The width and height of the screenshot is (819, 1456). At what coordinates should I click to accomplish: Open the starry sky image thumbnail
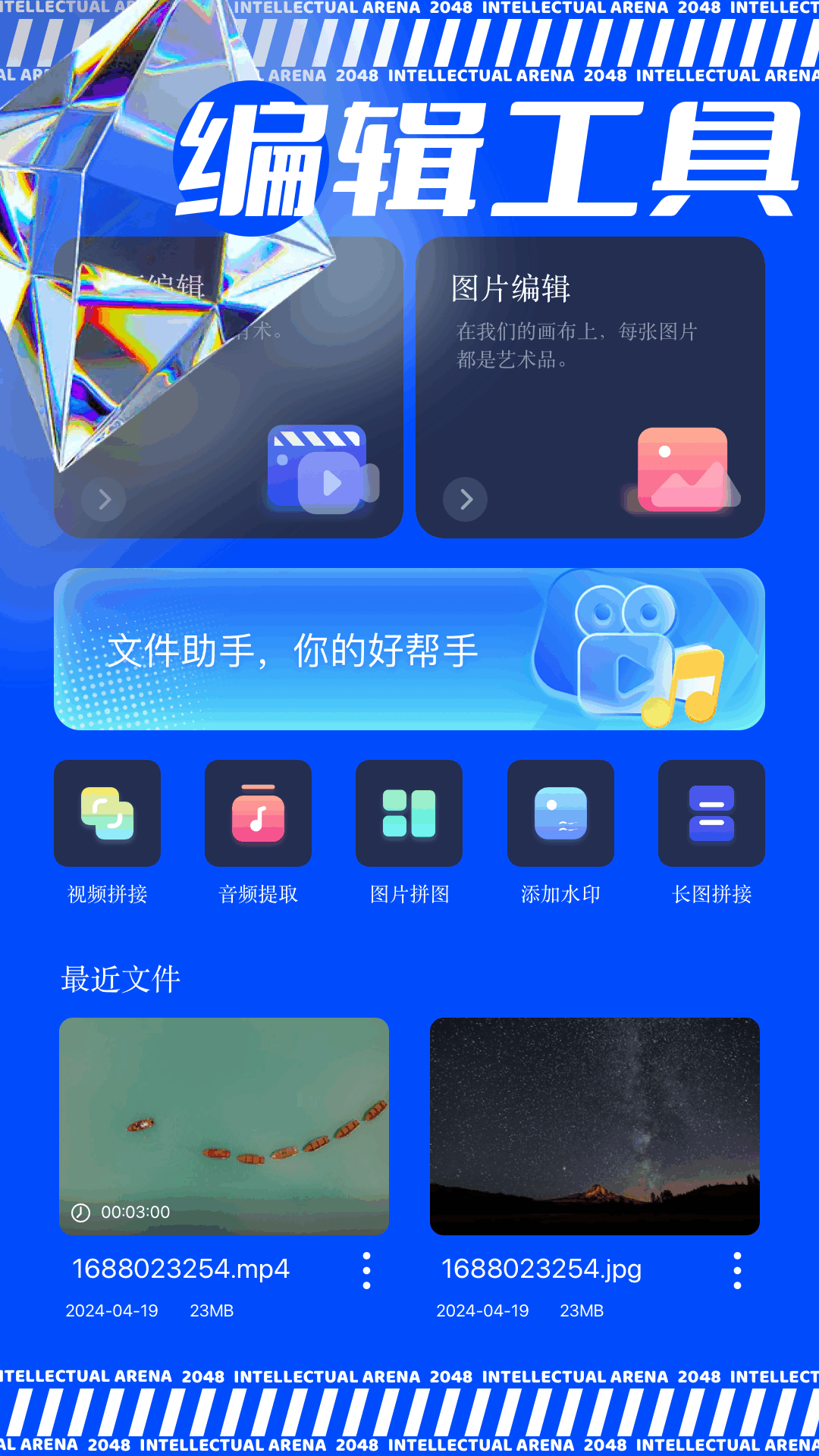coord(594,1126)
